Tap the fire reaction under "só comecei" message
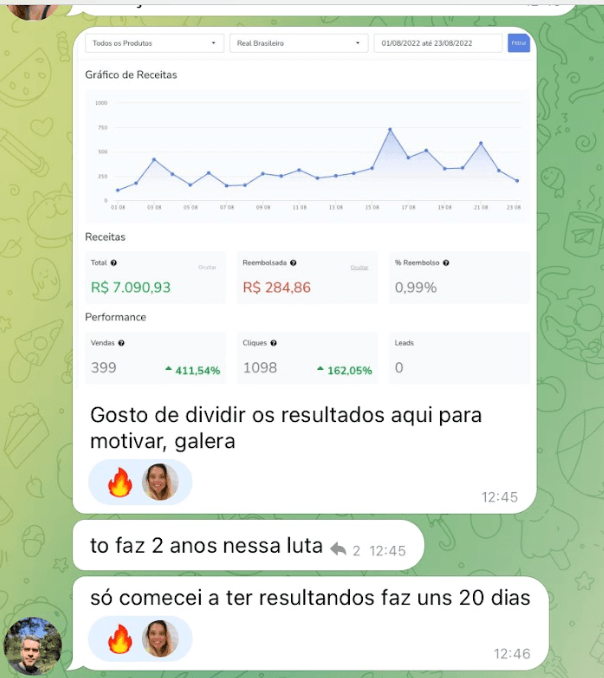The height and width of the screenshot is (678, 604). (119, 639)
